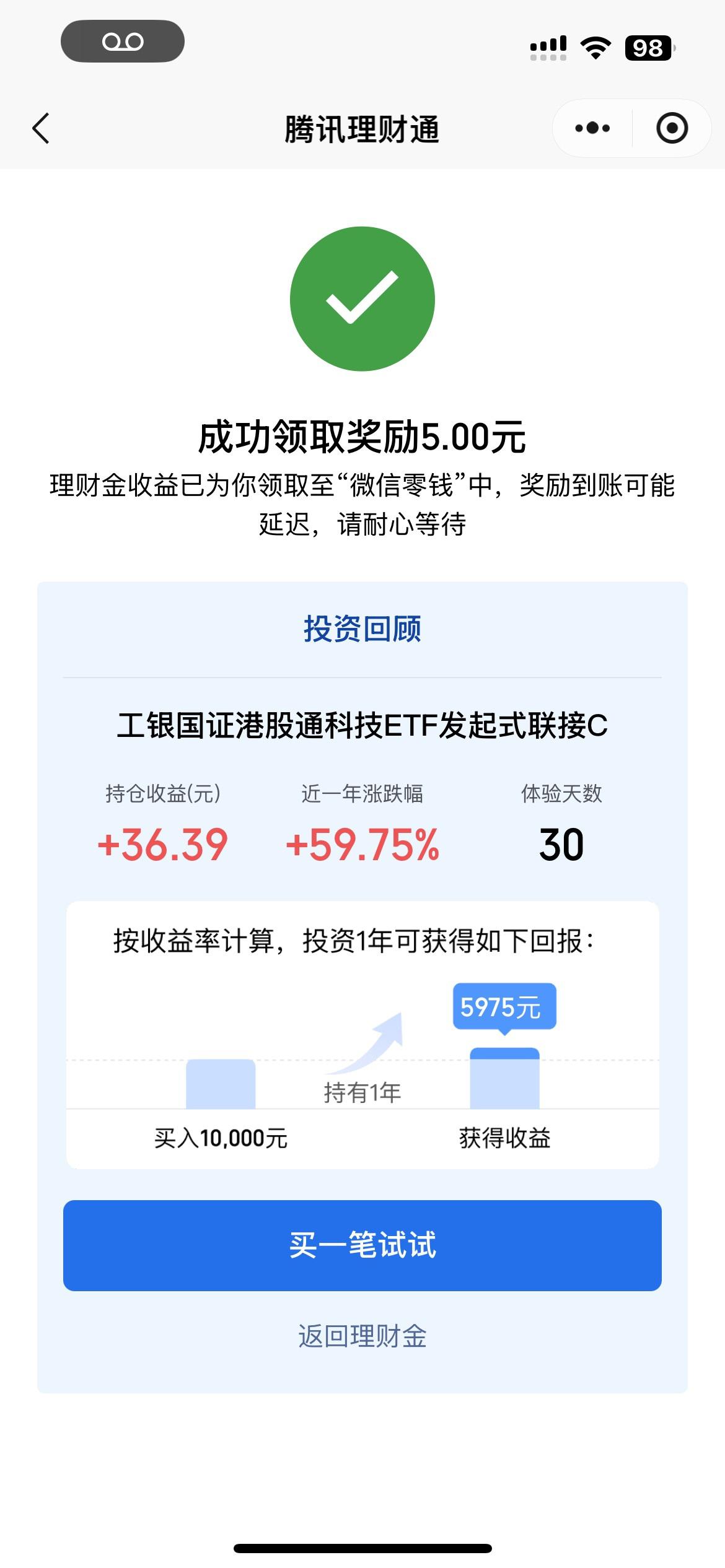The height and width of the screenshot is (1568, 725).
Task: Tap the 买一笔试试 button
Action: point(362,1245)
